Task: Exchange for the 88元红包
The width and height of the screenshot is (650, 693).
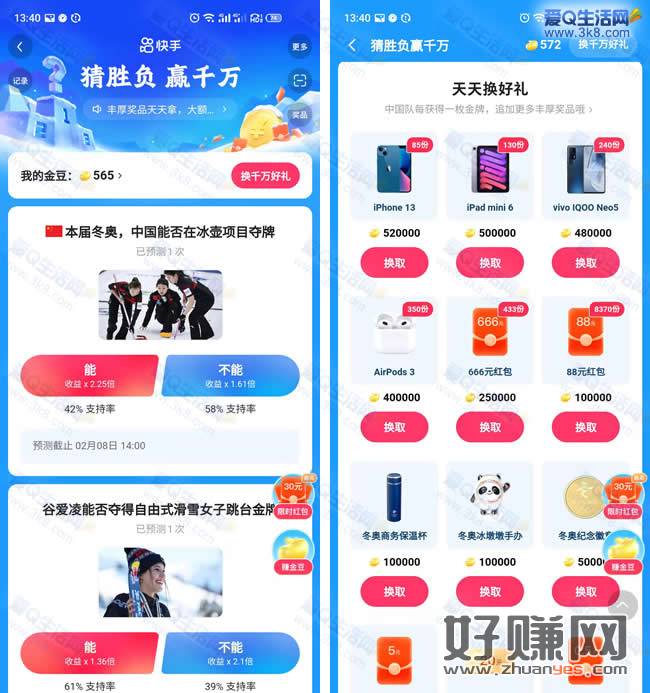Action: 585,427
